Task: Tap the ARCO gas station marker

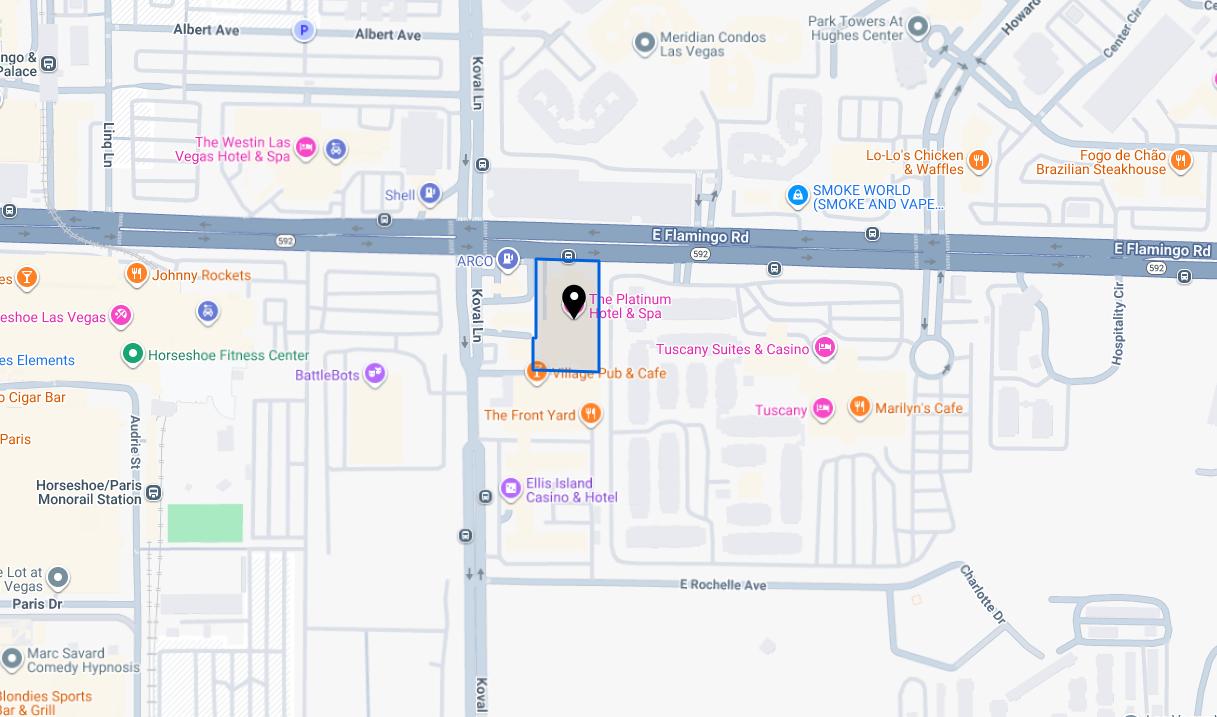Action: point(508,260)
